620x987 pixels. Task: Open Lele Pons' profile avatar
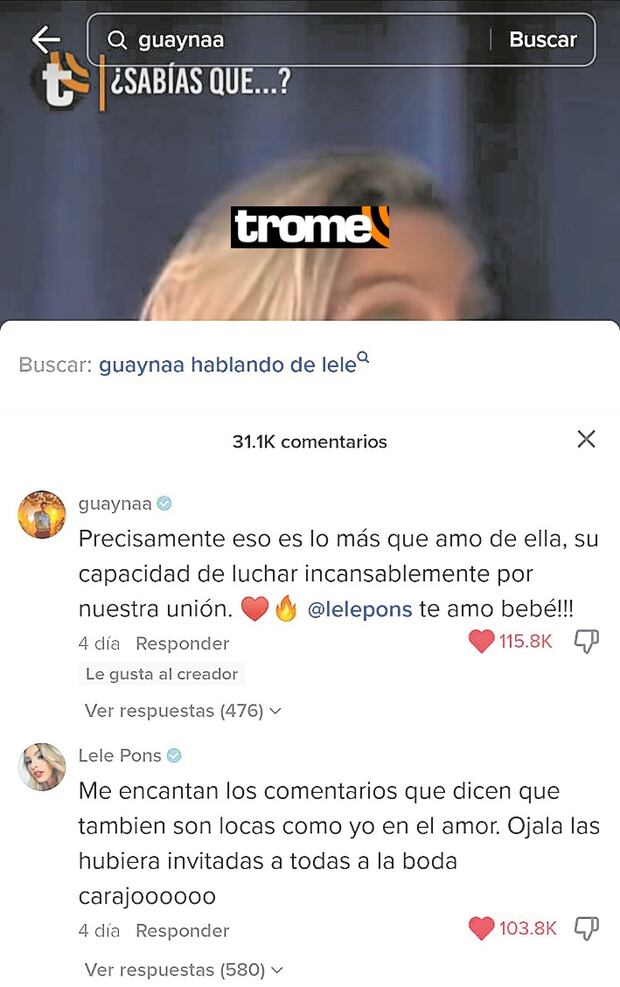click(x=42, y=766)
